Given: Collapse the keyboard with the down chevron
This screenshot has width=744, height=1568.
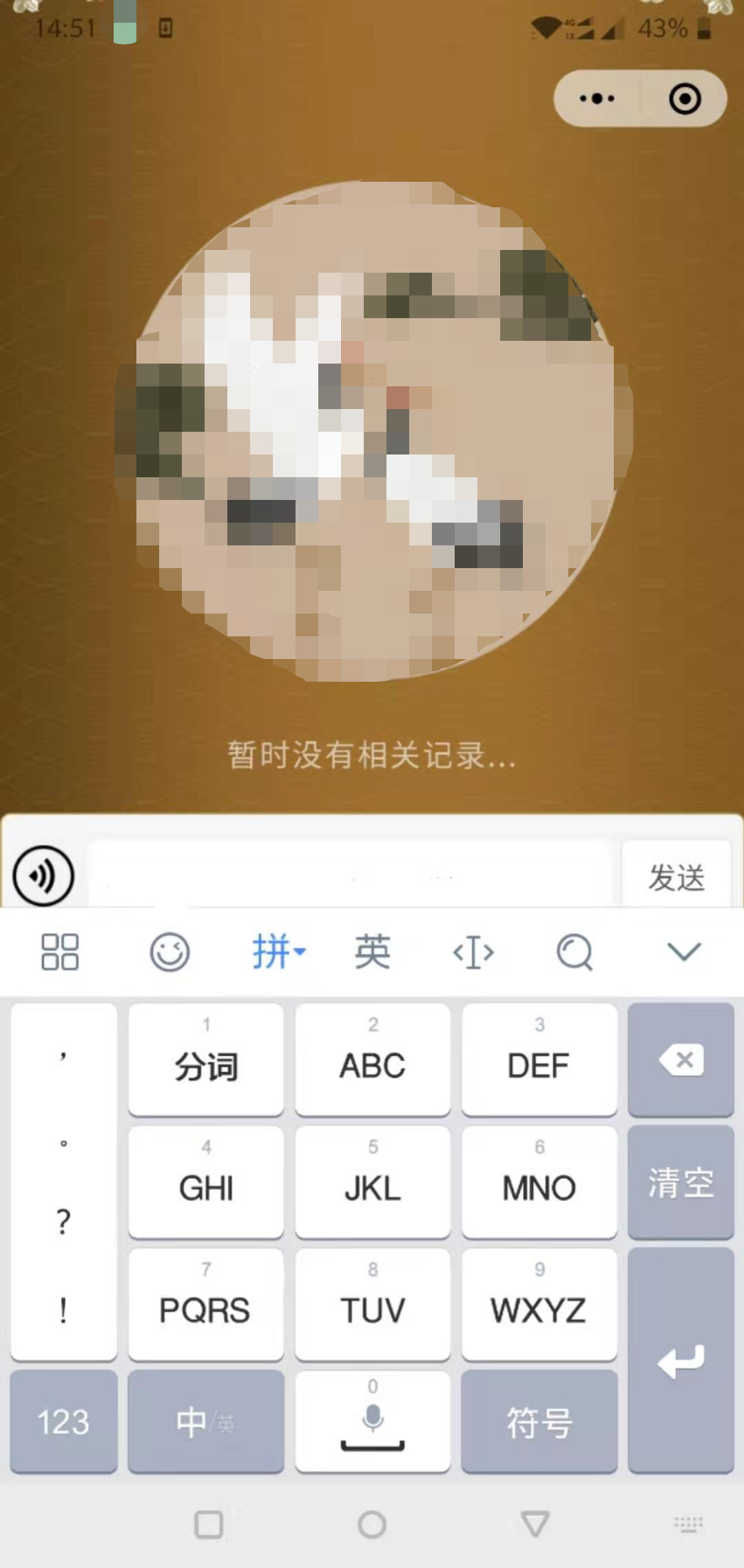Looking at the screenshot, I should (683, 952).
